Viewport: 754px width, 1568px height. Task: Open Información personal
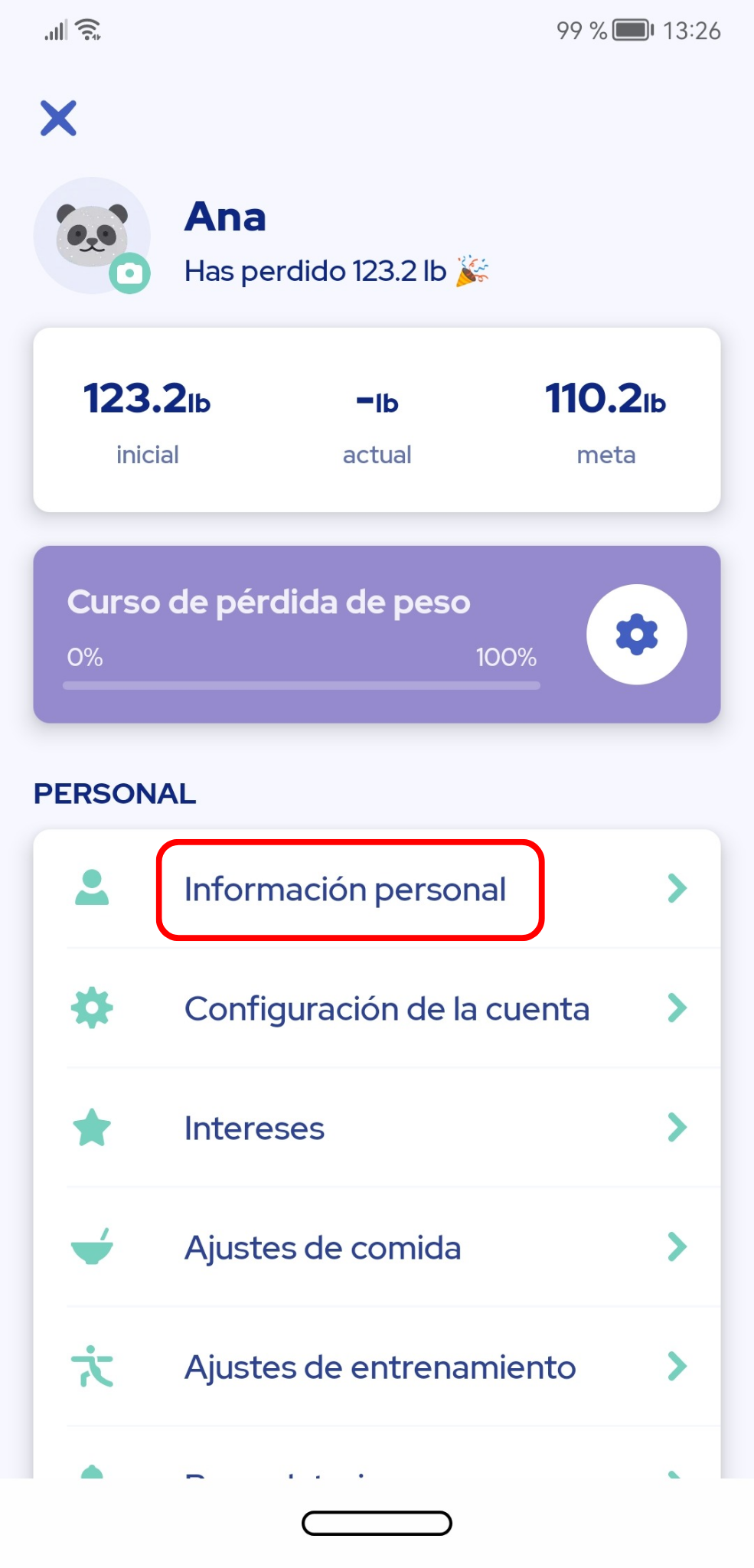point(377,889)
